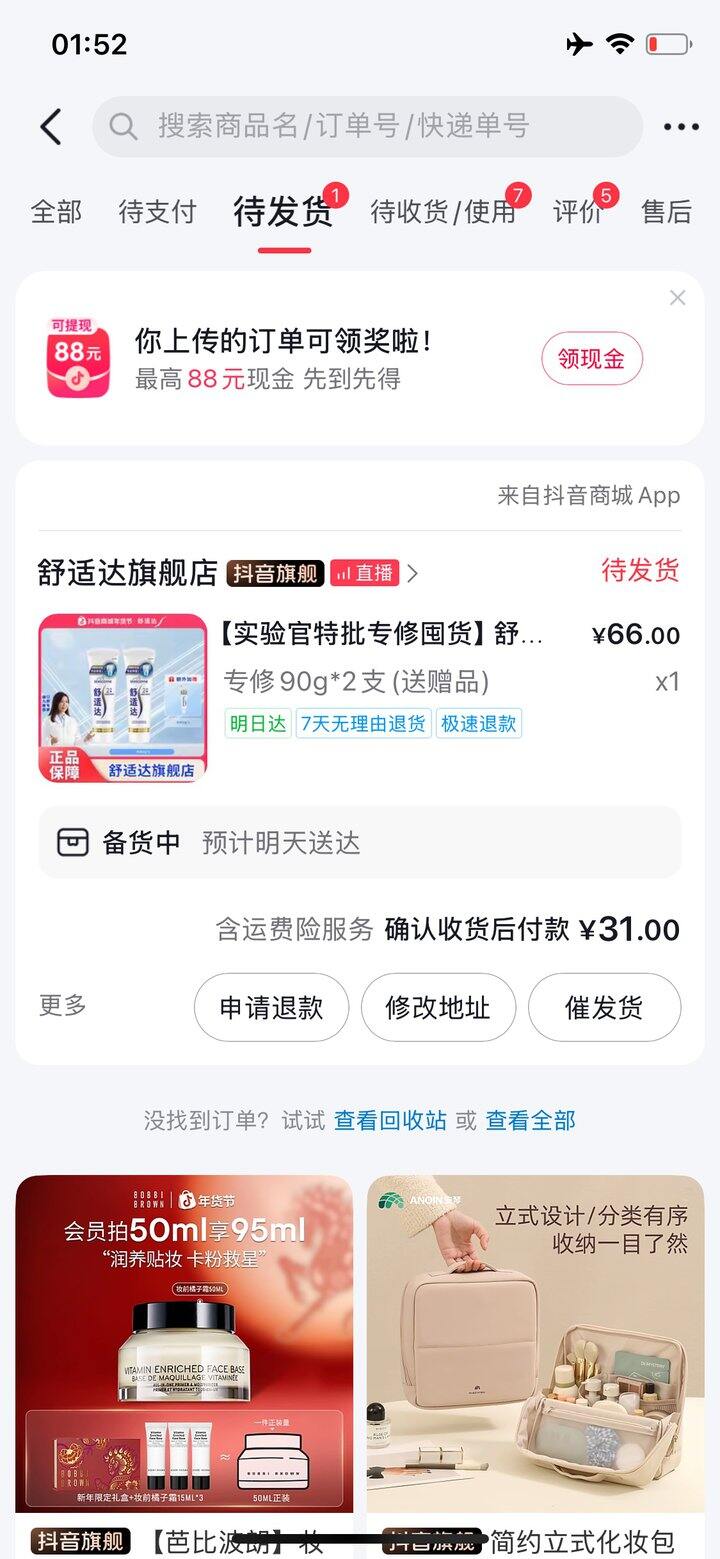Image resolution: width=720 pixels, height=1559 pixels.
Task: Dismiss the reward banner with the X
Action: 676,297
